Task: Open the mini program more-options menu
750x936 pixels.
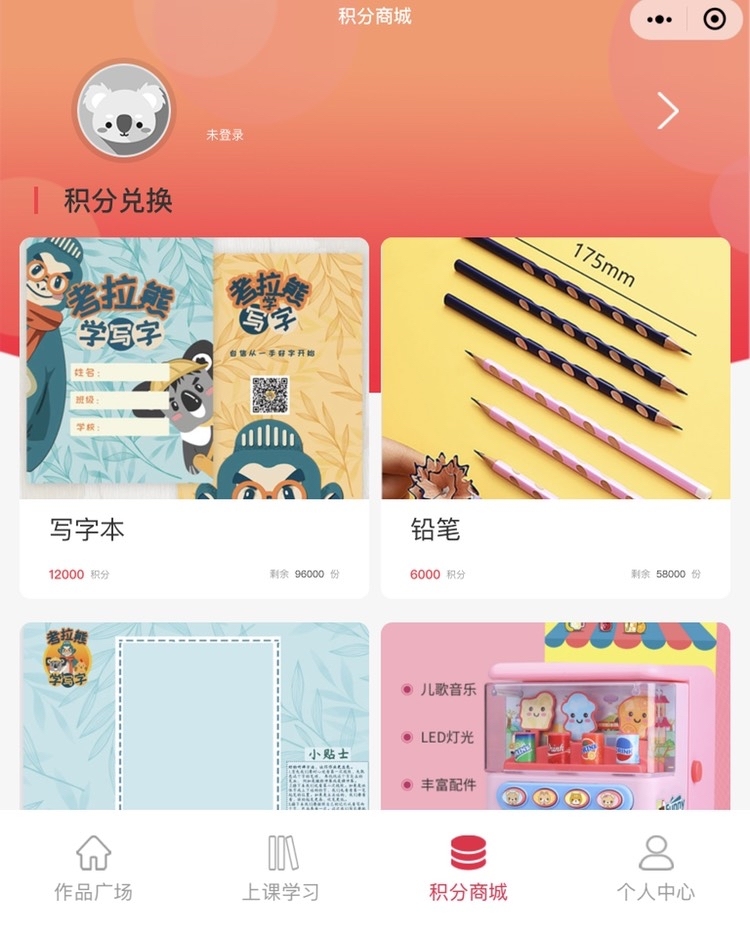Action: click(659, 19)
